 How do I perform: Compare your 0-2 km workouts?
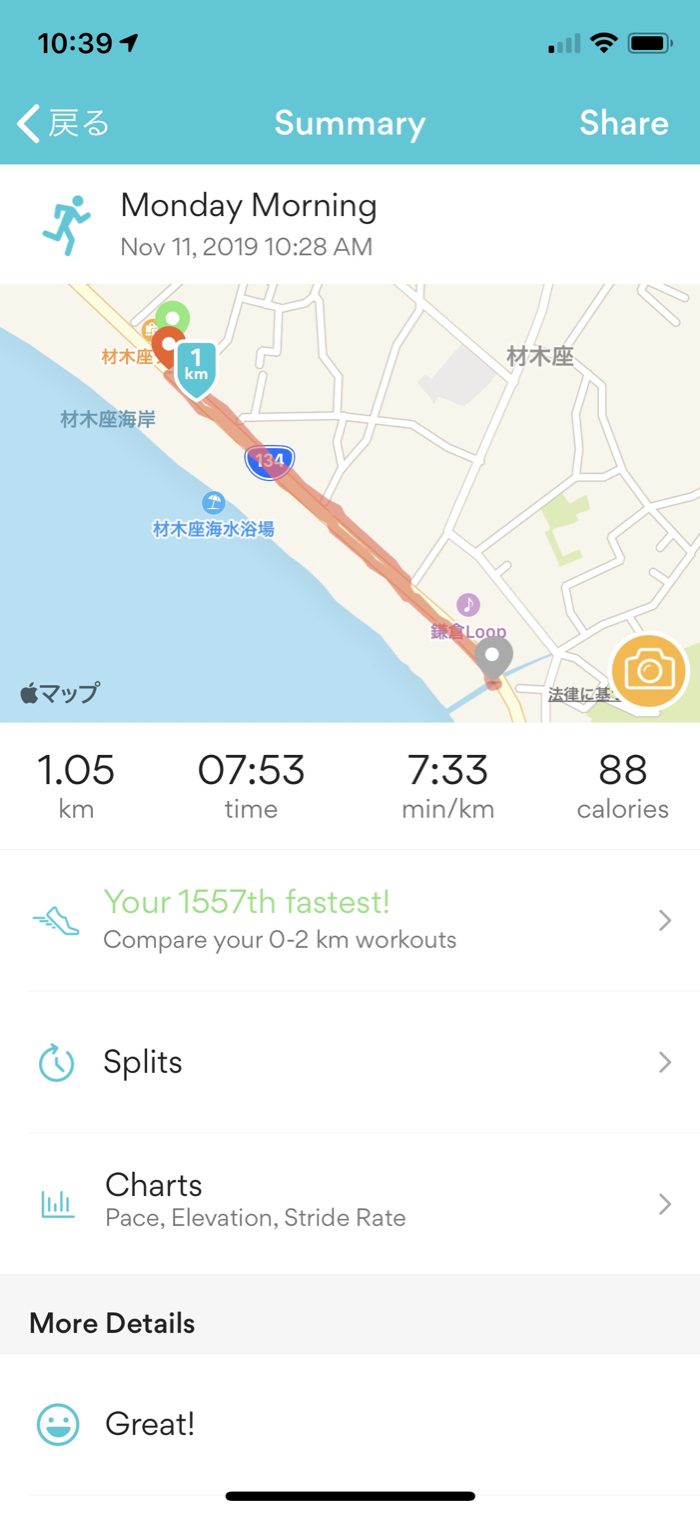[x=350, y=920]
